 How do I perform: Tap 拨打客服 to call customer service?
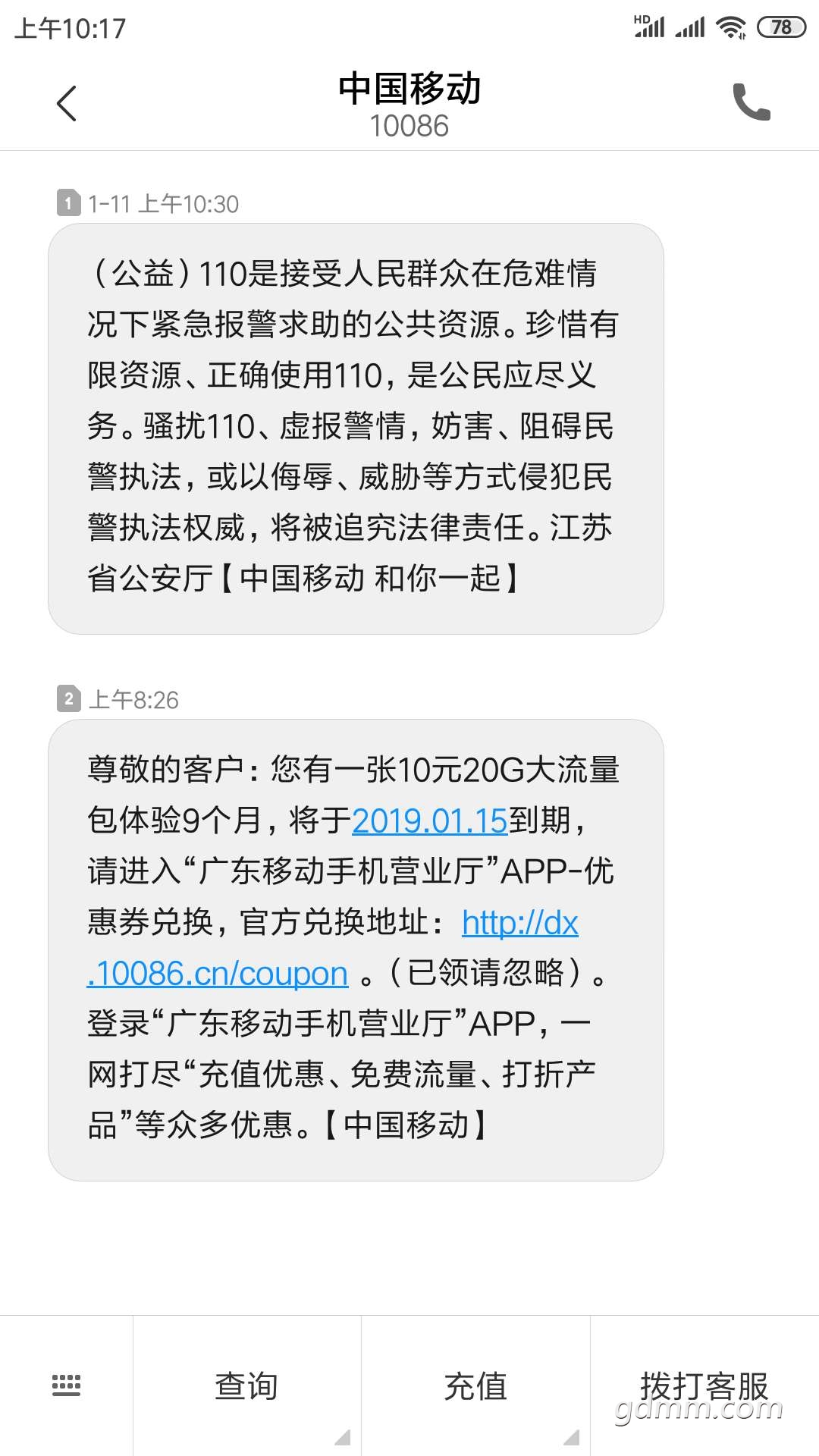click(x=704, y=1385)
